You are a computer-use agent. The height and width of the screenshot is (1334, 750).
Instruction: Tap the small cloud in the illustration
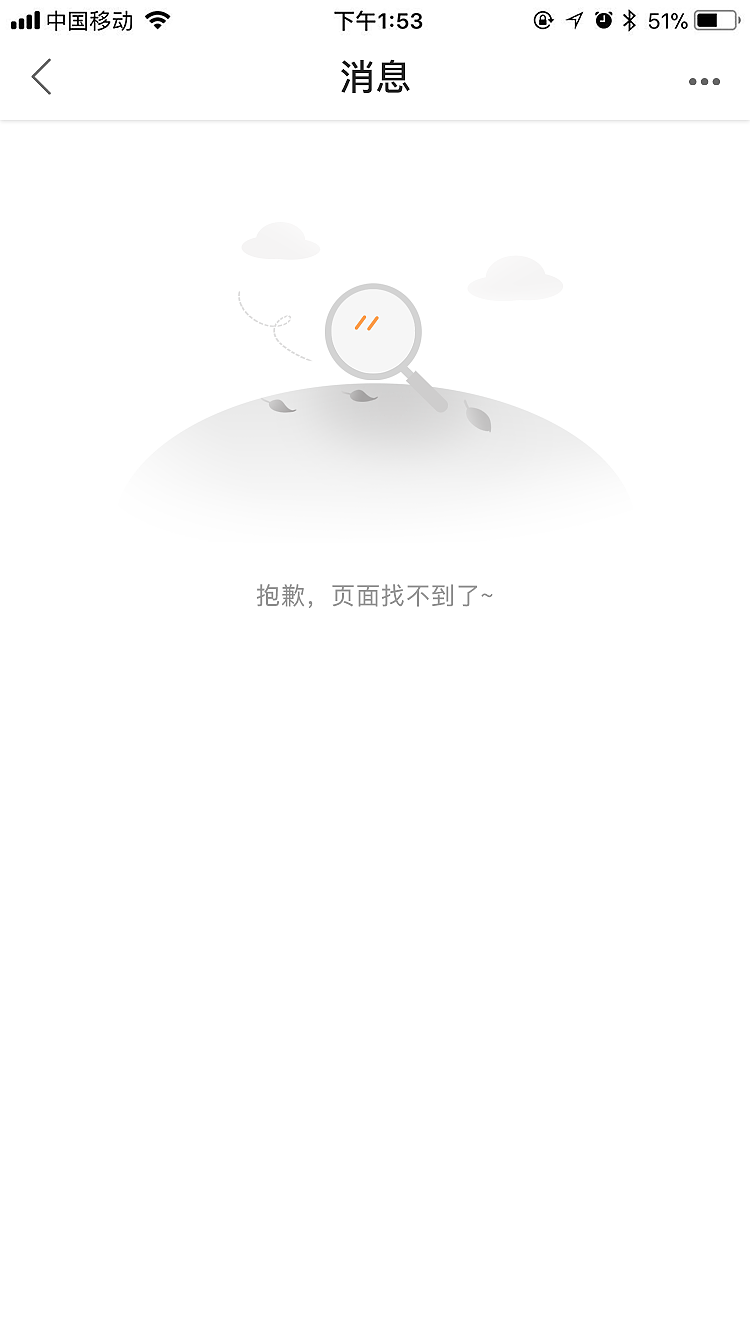pyautogui.click(x=515, y=278)
